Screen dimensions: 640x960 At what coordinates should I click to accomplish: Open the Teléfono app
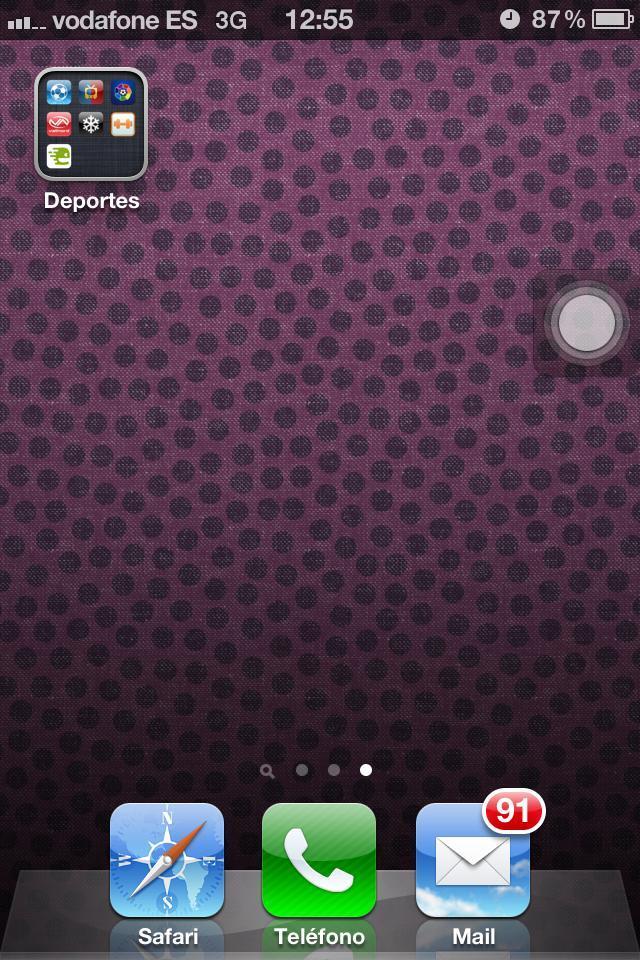(x=319, y=861)
